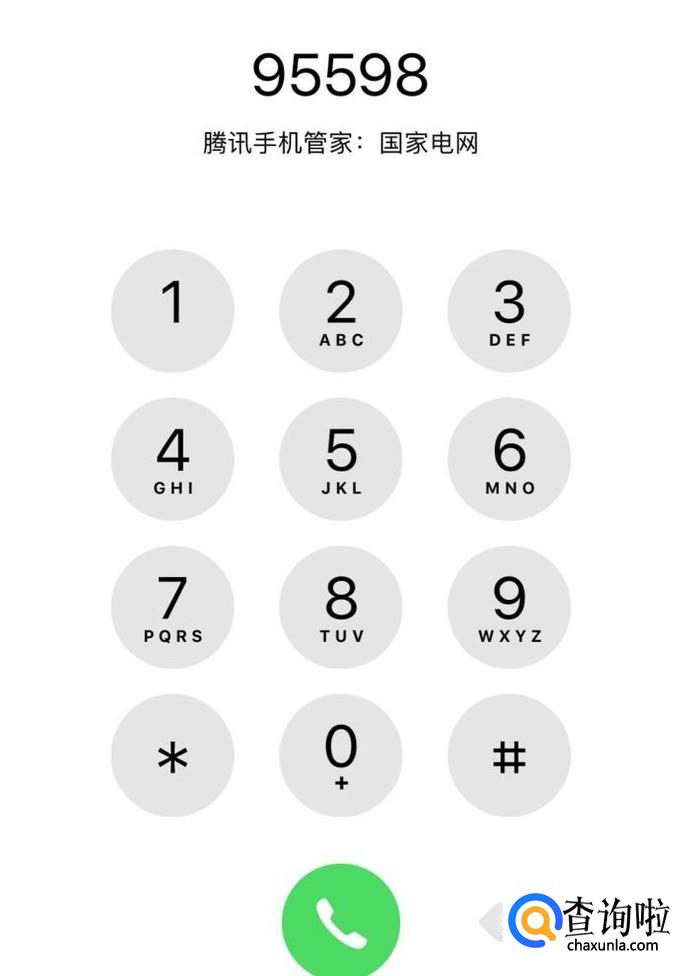Call 95598 with the green button
The width and height of the screenshot is (682, 976).
[x=341, y=922]
